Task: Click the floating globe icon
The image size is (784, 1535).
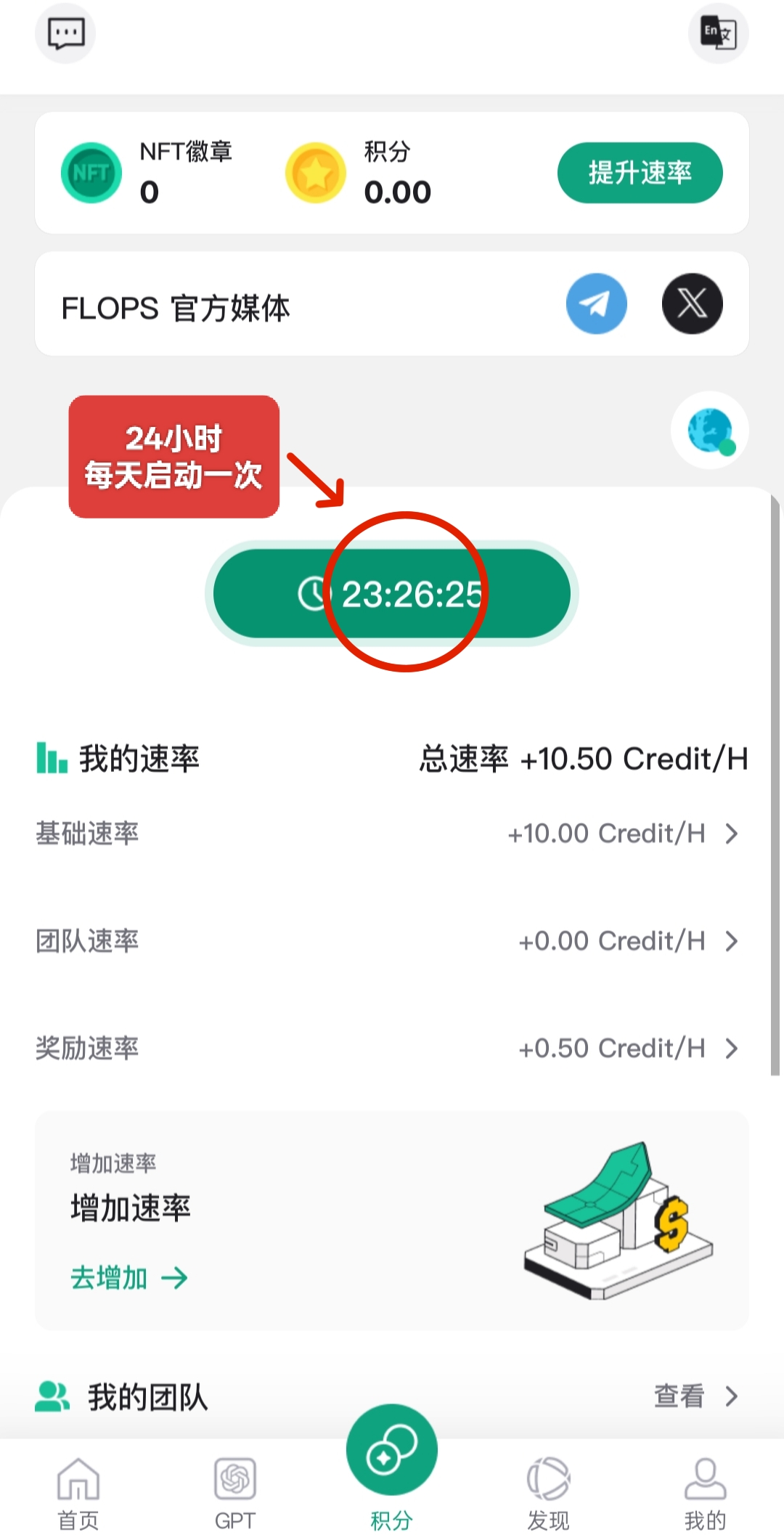Action: pyautogui.click(x=709, y=430)
